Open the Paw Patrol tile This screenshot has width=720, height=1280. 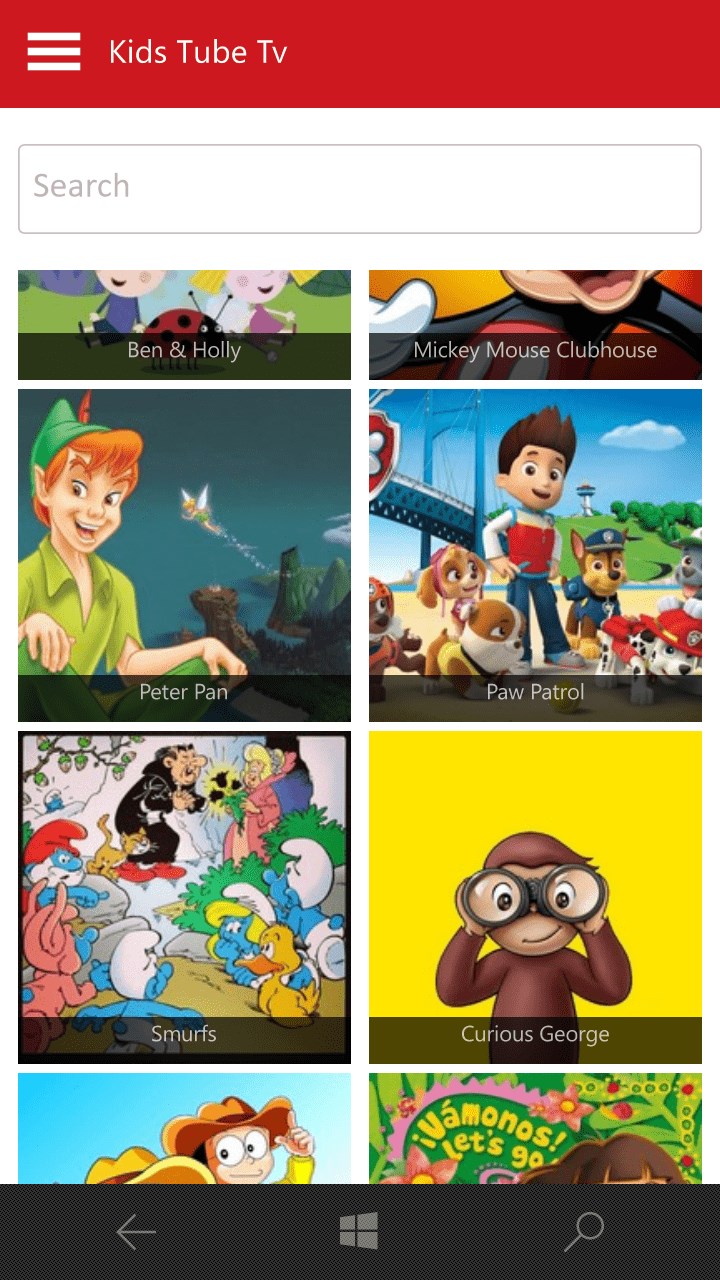pos(535,555)
